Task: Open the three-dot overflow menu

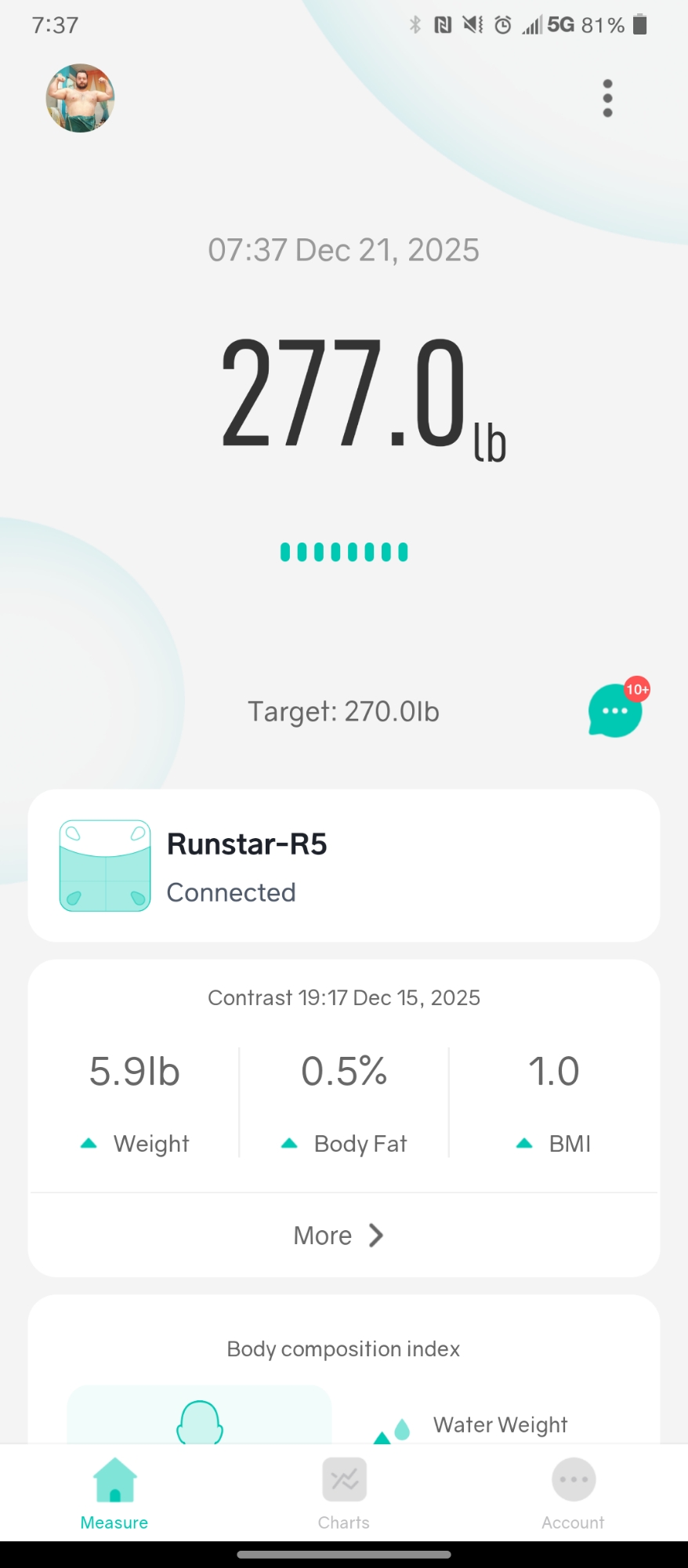Action: [x=607, y=98]
